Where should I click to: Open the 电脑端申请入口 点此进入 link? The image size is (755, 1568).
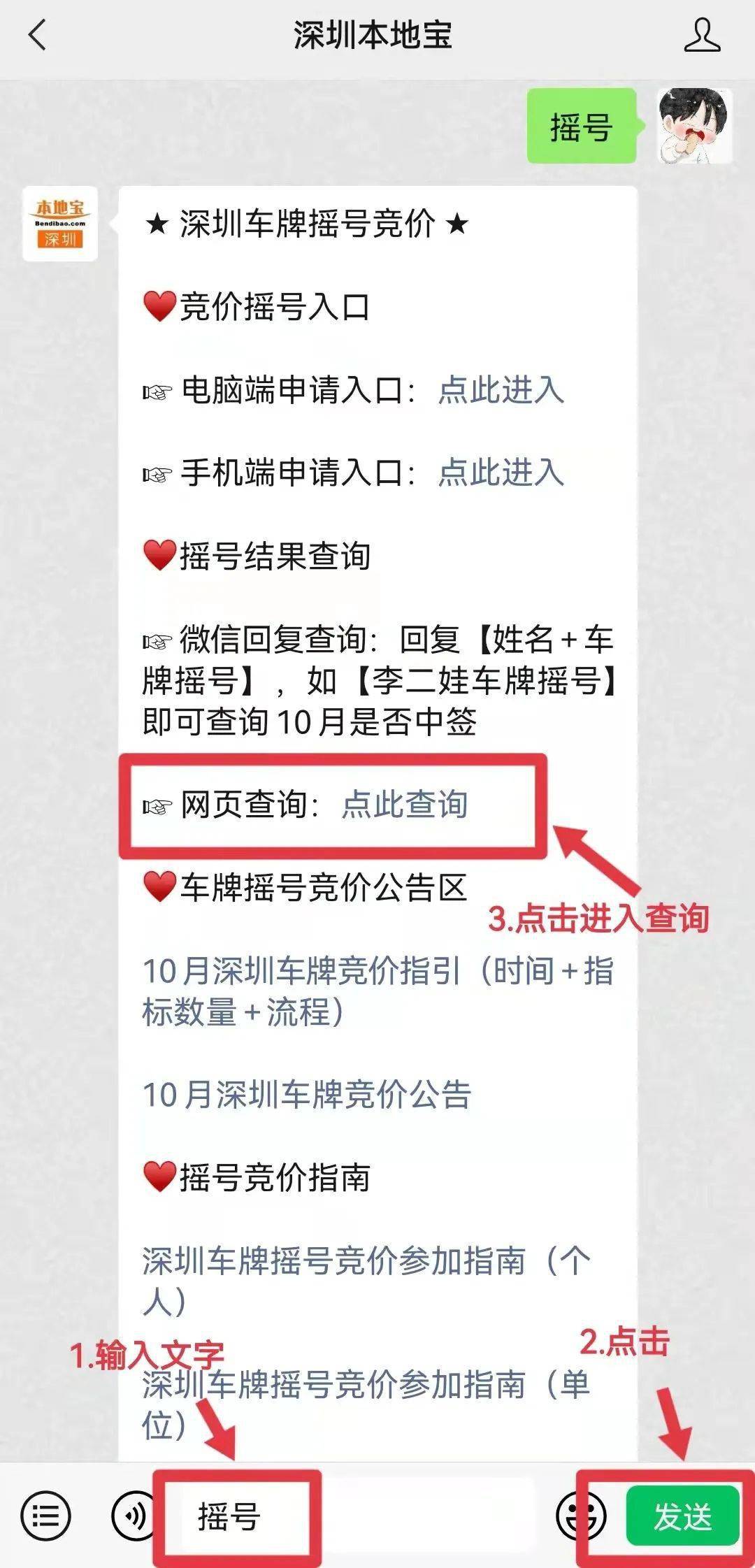[501, 390]
